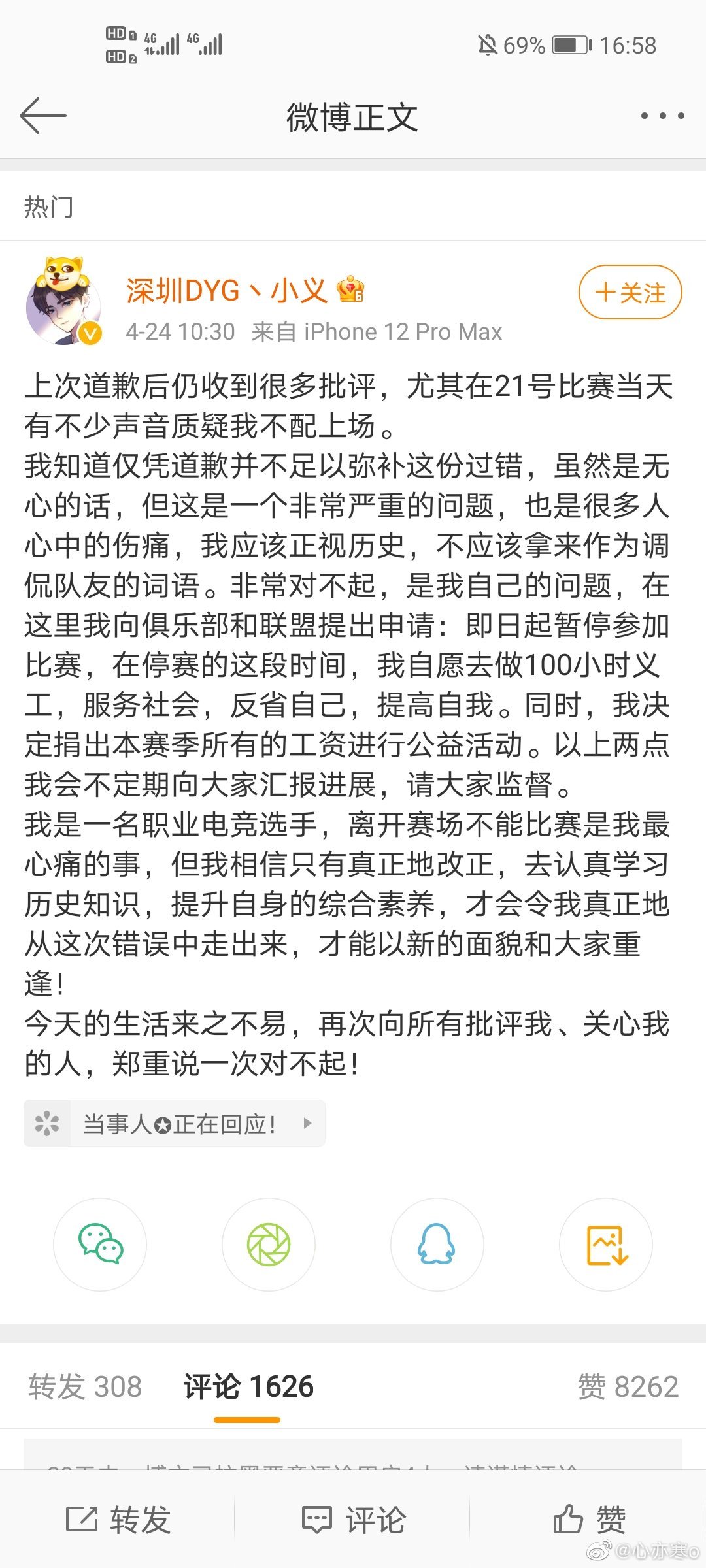Select the 评论 1626 tab
This screenshot has height=1568, width=706.
pos(248,1386)
